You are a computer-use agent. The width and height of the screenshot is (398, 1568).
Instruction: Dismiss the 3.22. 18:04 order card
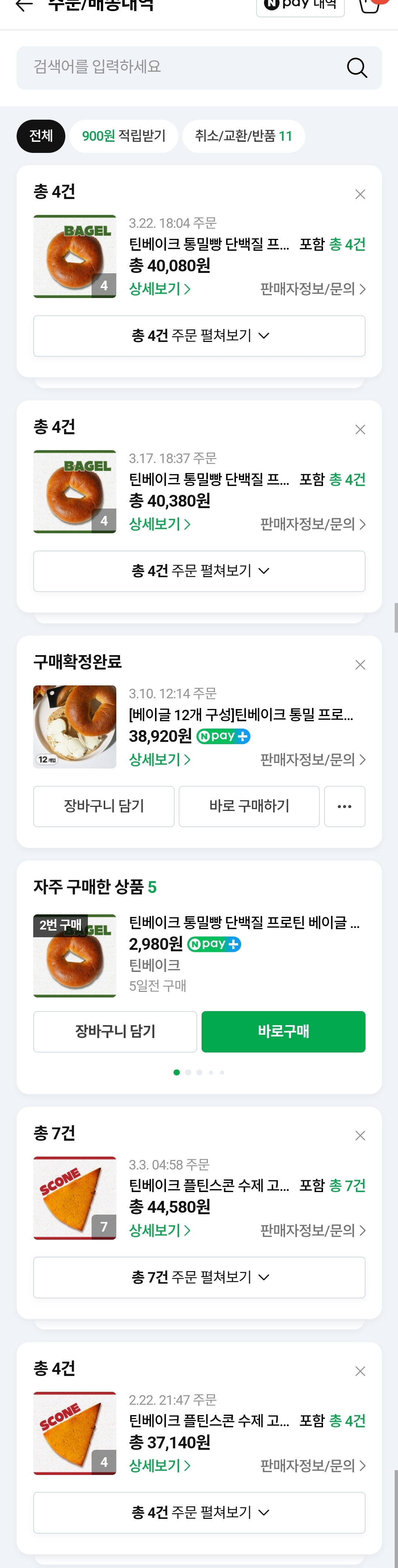click(x=360, y=194)
